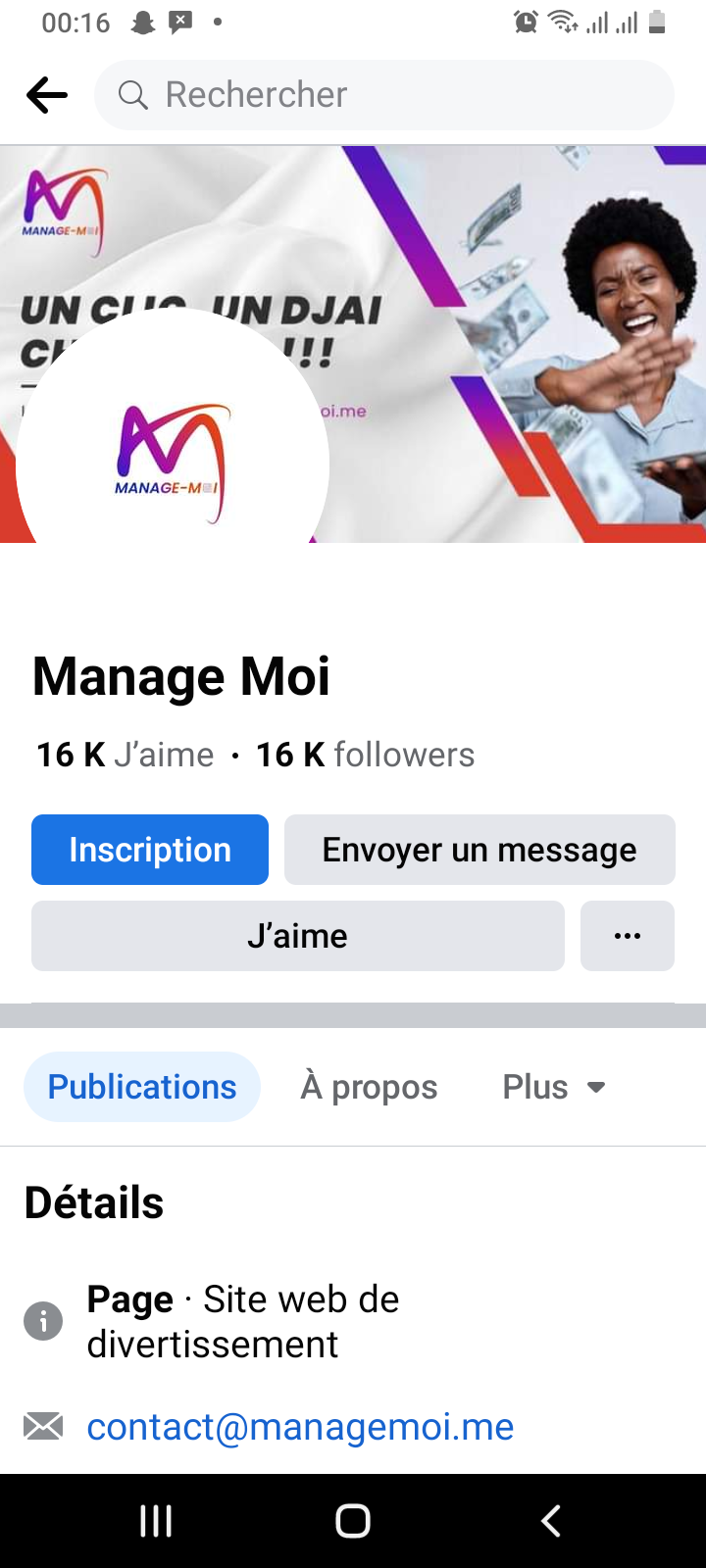Go to the home screen via navigation bar

pos(353,1521)
